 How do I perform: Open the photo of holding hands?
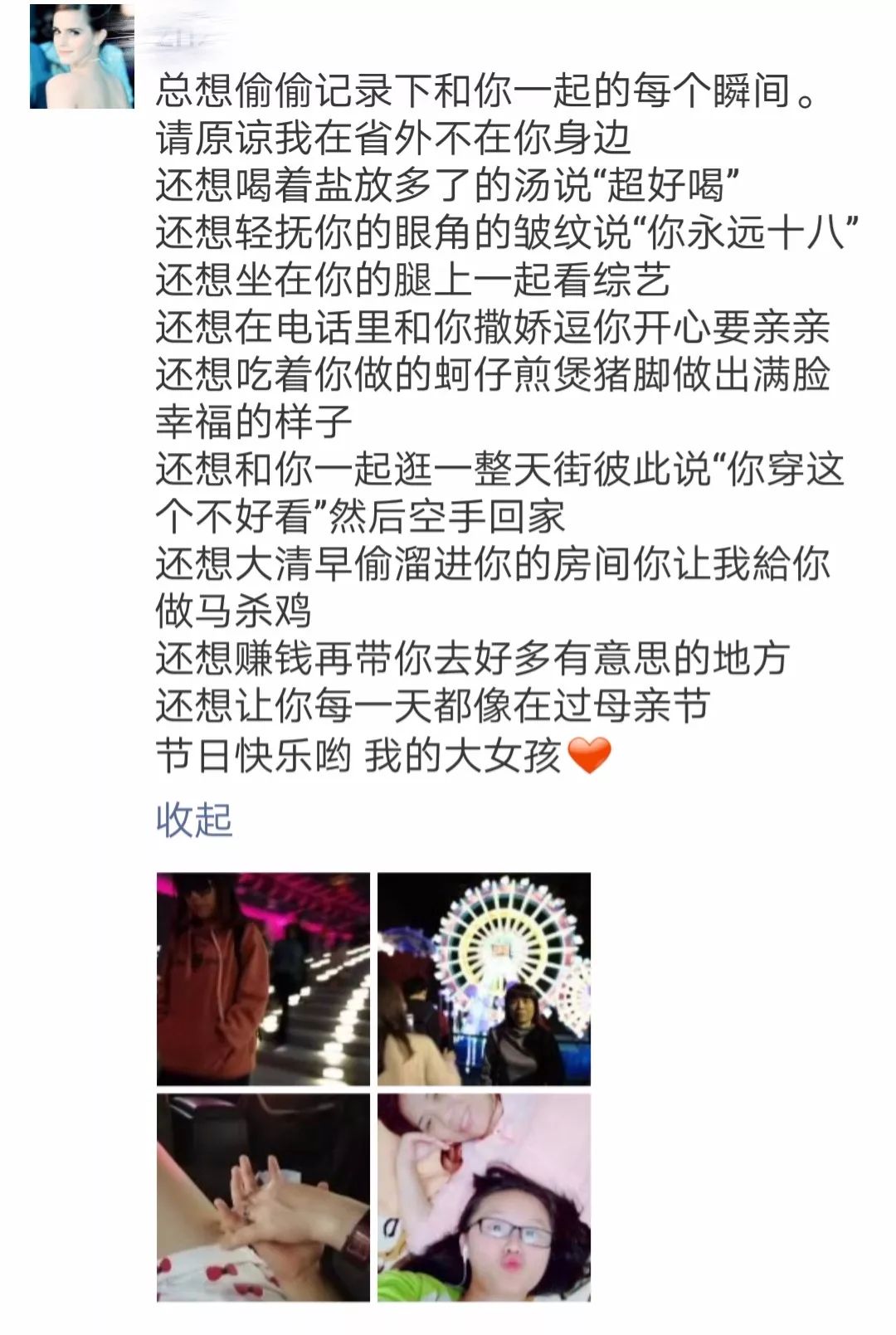[263, 1197]
